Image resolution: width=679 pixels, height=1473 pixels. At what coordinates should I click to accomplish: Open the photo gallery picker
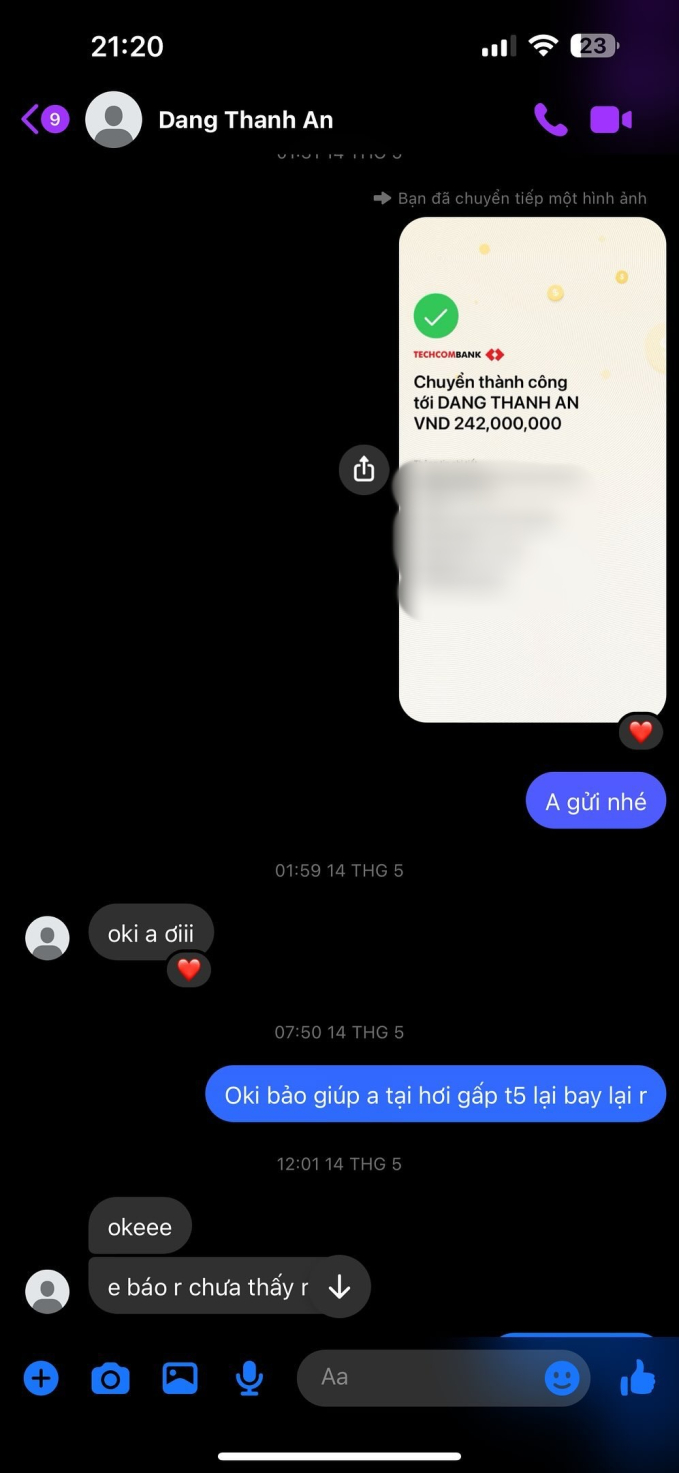180,1379
